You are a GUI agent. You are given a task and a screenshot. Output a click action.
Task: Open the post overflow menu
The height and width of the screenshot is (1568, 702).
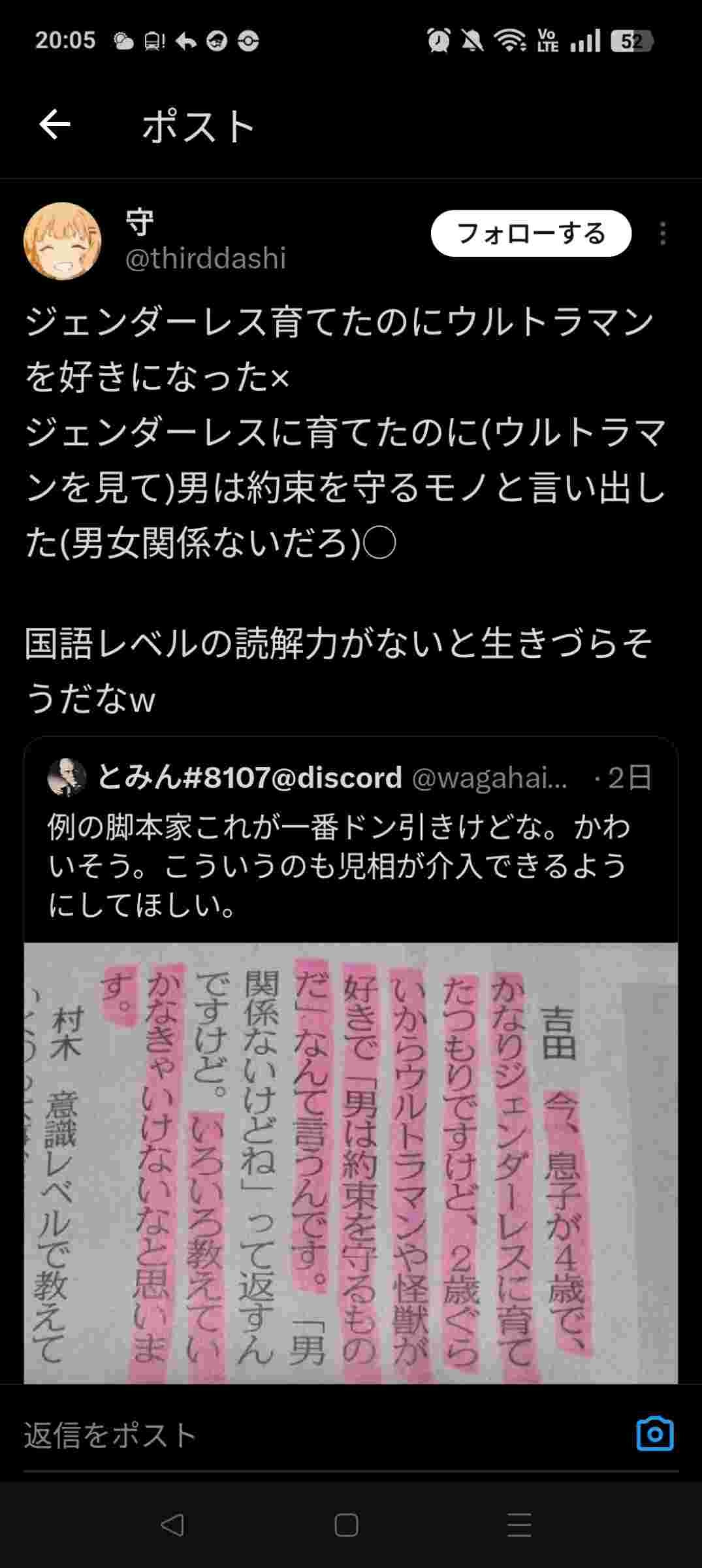tap(662, 234)
